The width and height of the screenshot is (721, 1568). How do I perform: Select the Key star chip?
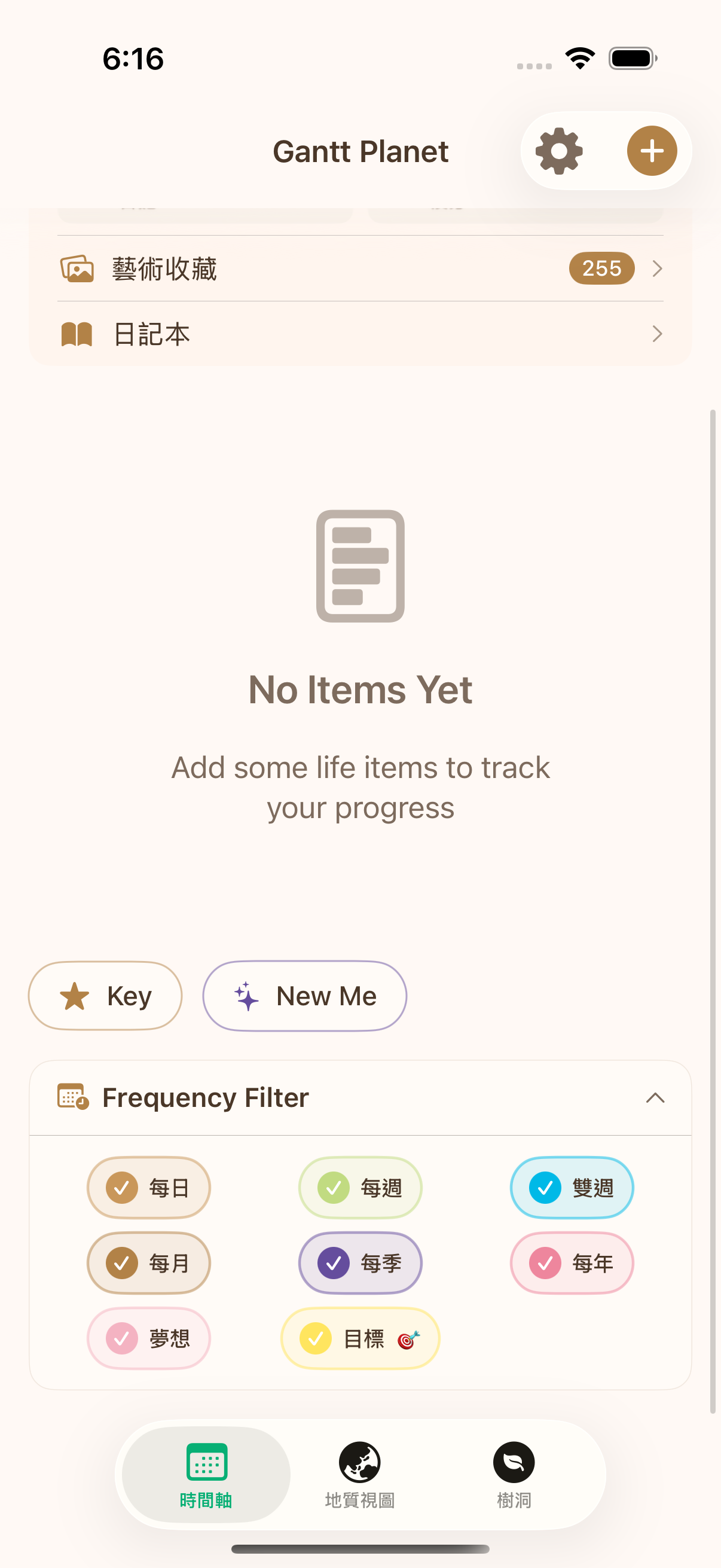tap(105, 996)
